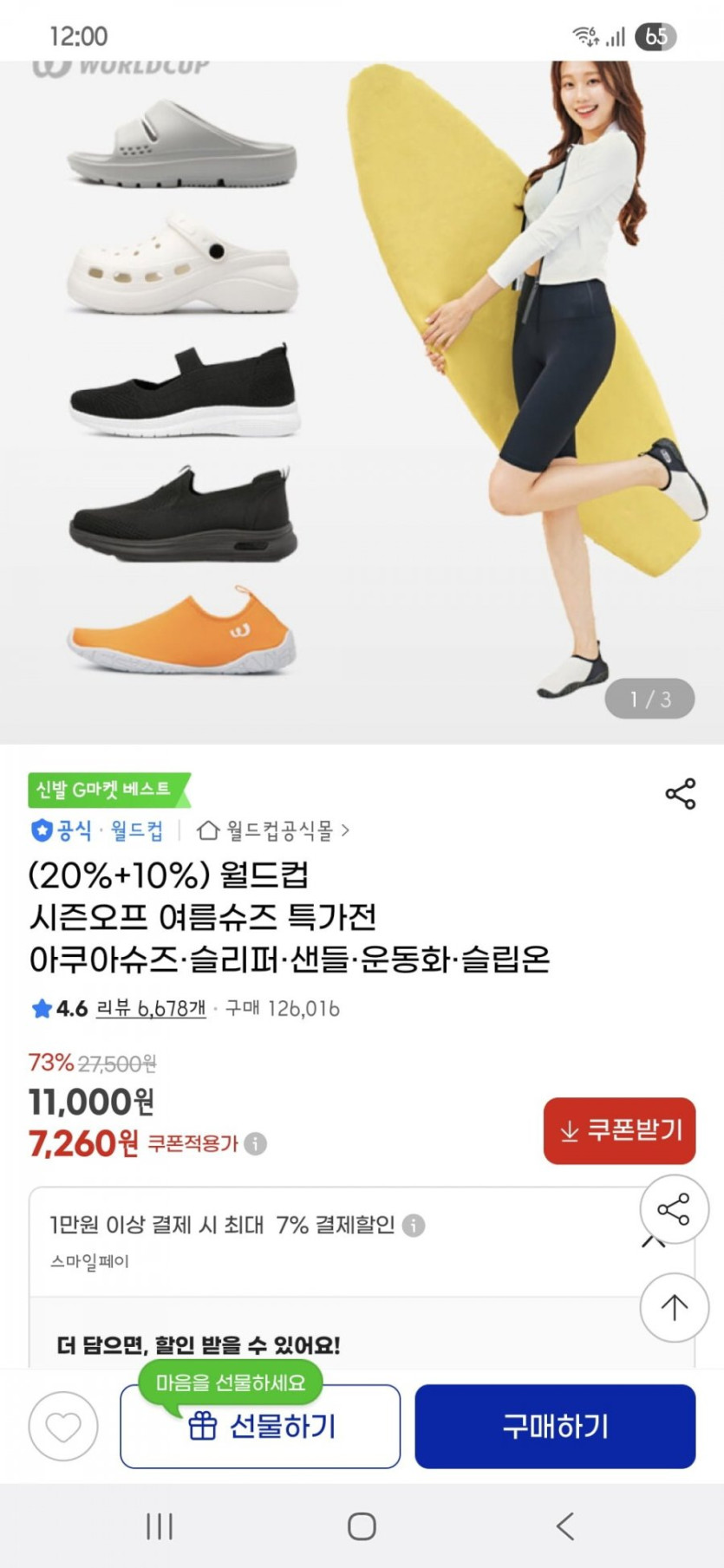Open the main product image
Viewport: 724px width, 1568px height.
[362, 399]
